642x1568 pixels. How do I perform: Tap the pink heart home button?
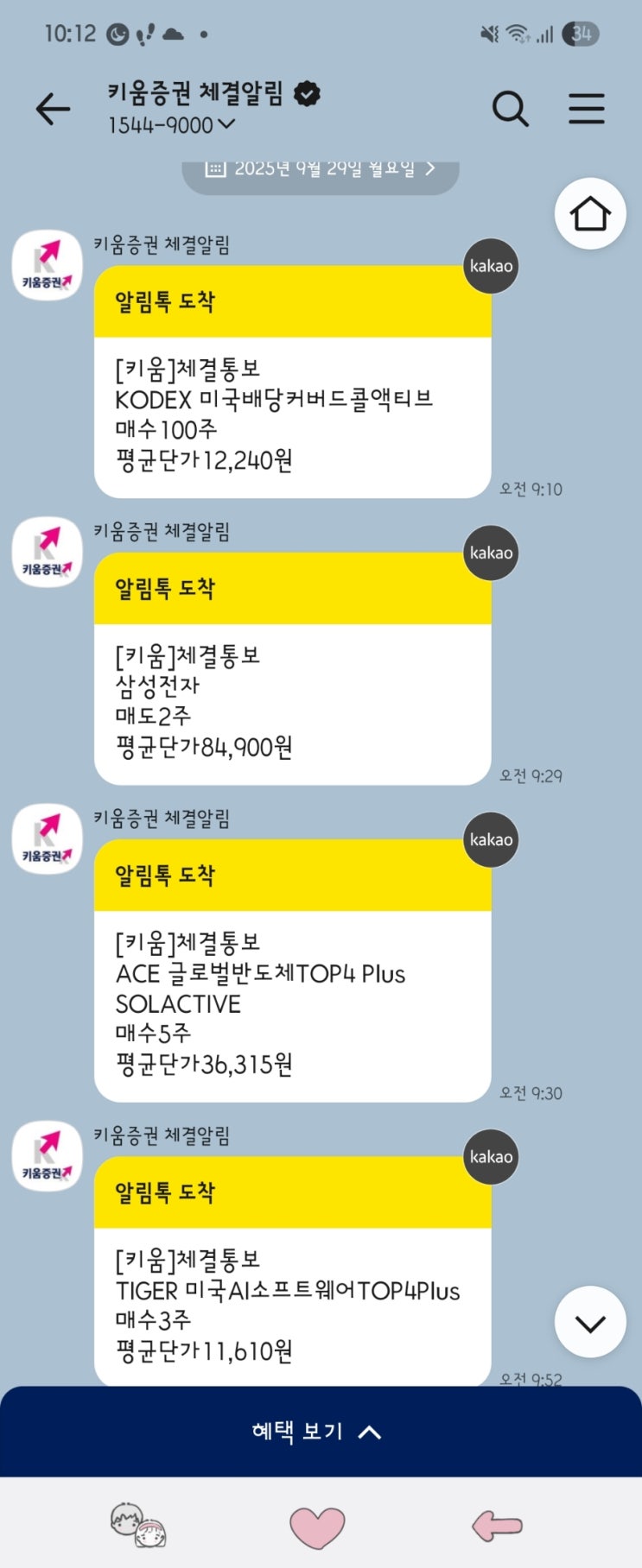(x=317, y=1527)
